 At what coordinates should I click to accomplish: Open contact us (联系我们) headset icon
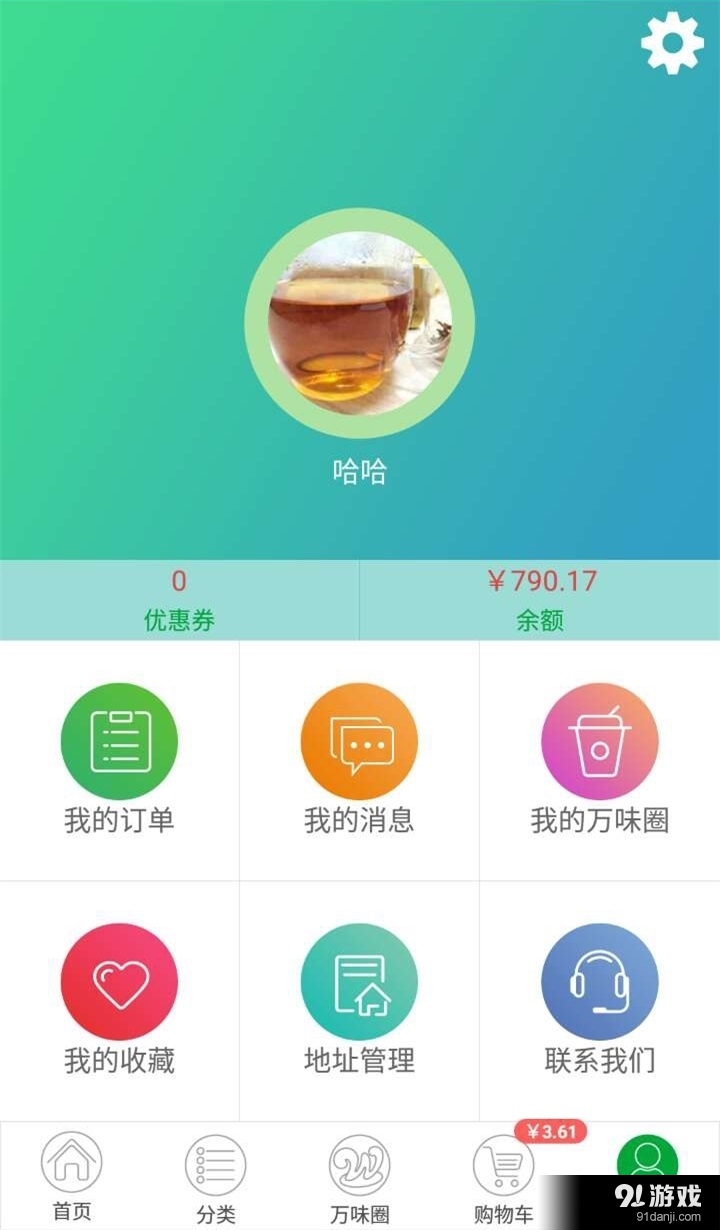(599, 982)
